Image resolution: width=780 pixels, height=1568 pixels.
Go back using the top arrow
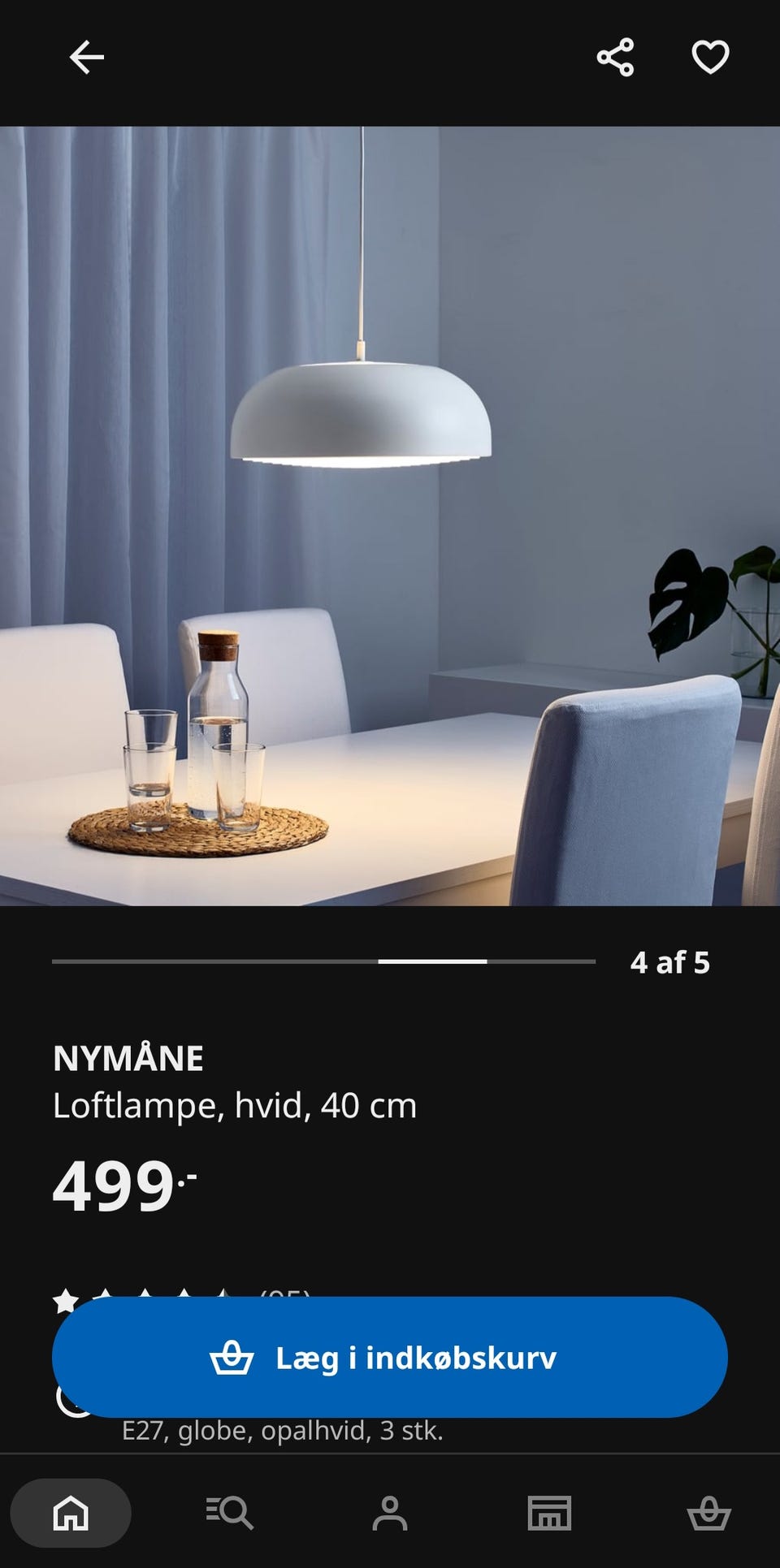click(87, 58)
